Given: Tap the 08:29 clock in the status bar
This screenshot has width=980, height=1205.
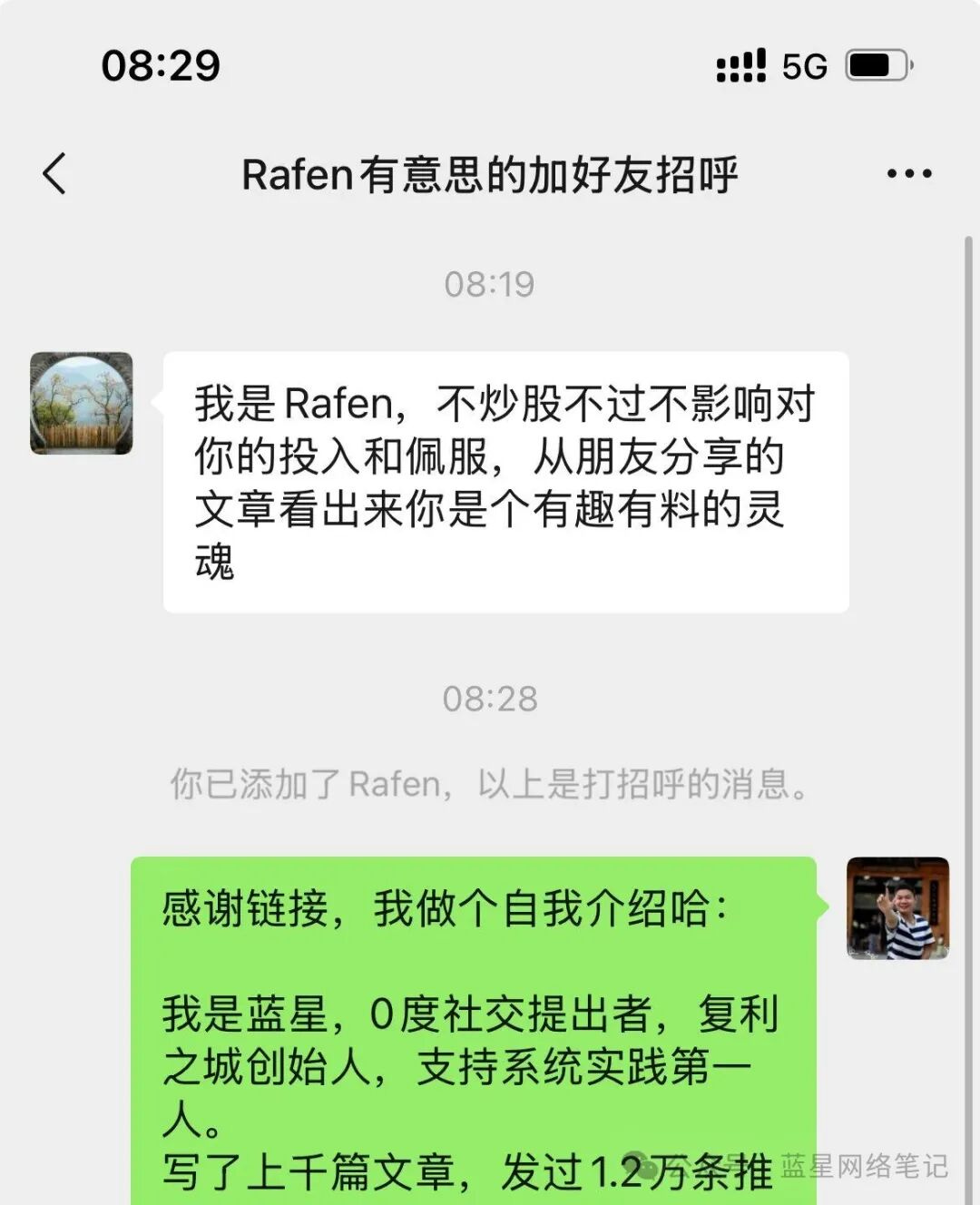Looking at the screenshot, I should coord(162,64).
